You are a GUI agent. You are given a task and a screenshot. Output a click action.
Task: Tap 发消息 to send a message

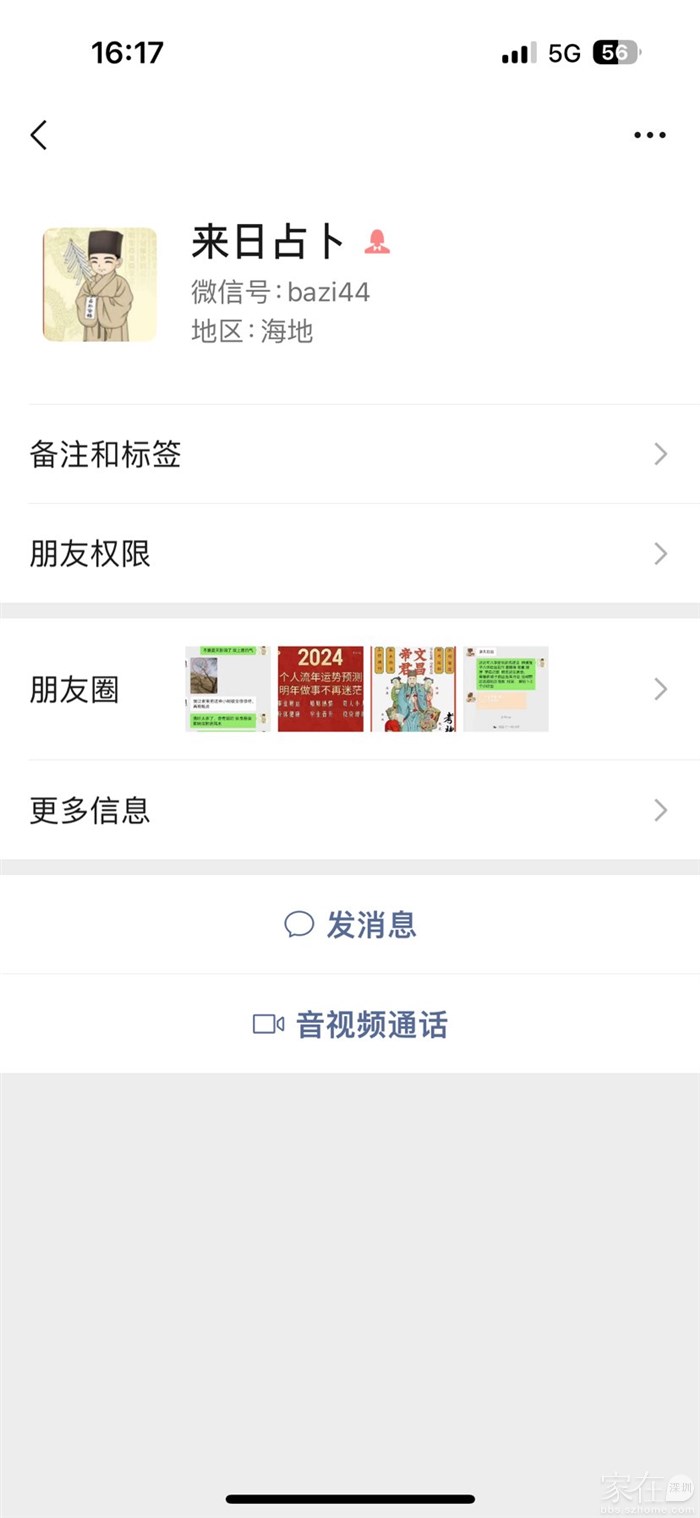350,925
